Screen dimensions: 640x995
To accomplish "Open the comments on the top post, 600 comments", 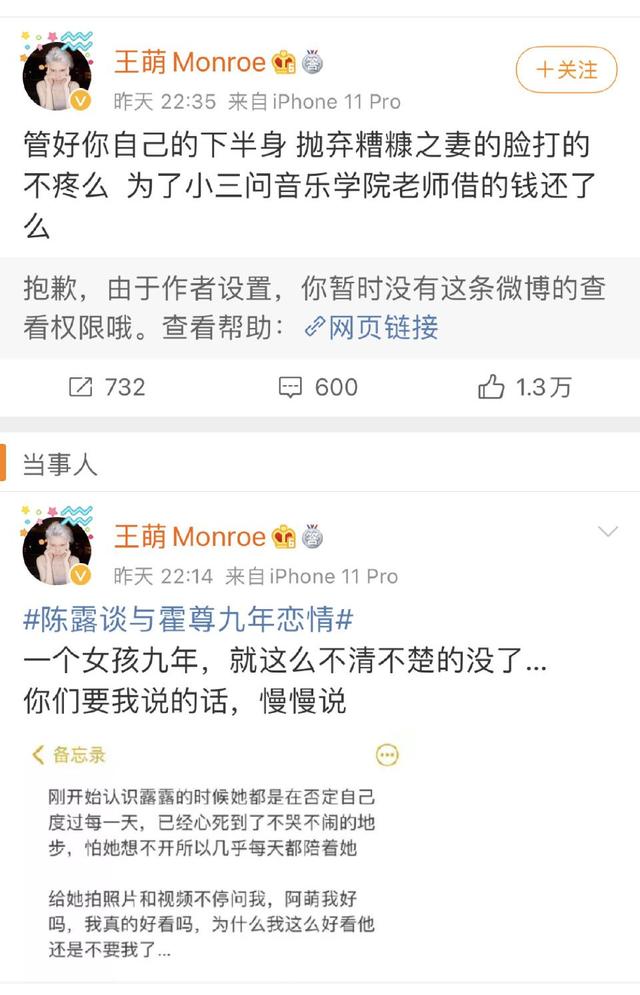I will [318, 388].
